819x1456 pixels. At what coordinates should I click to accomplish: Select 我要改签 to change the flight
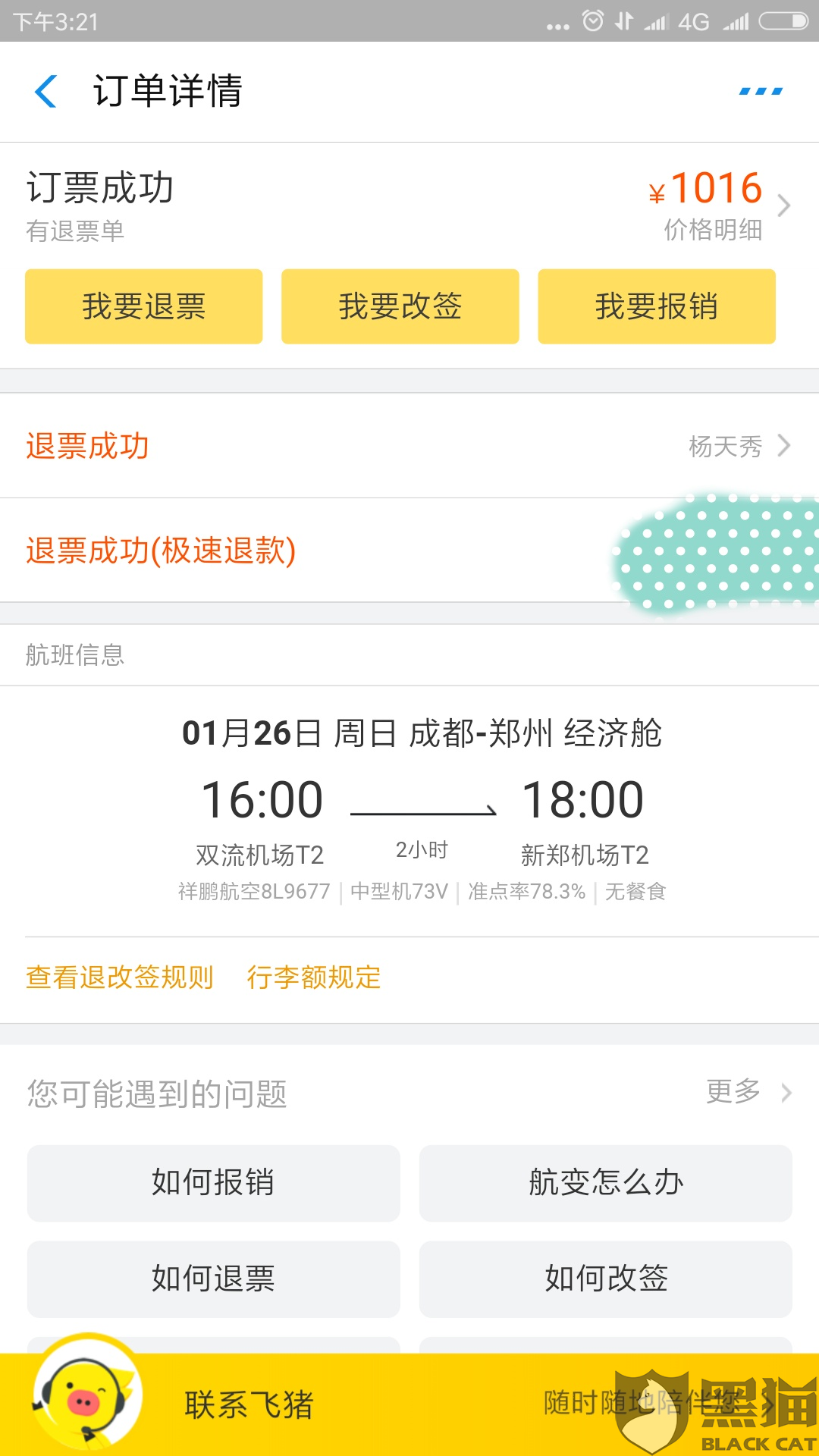point(400,306)
